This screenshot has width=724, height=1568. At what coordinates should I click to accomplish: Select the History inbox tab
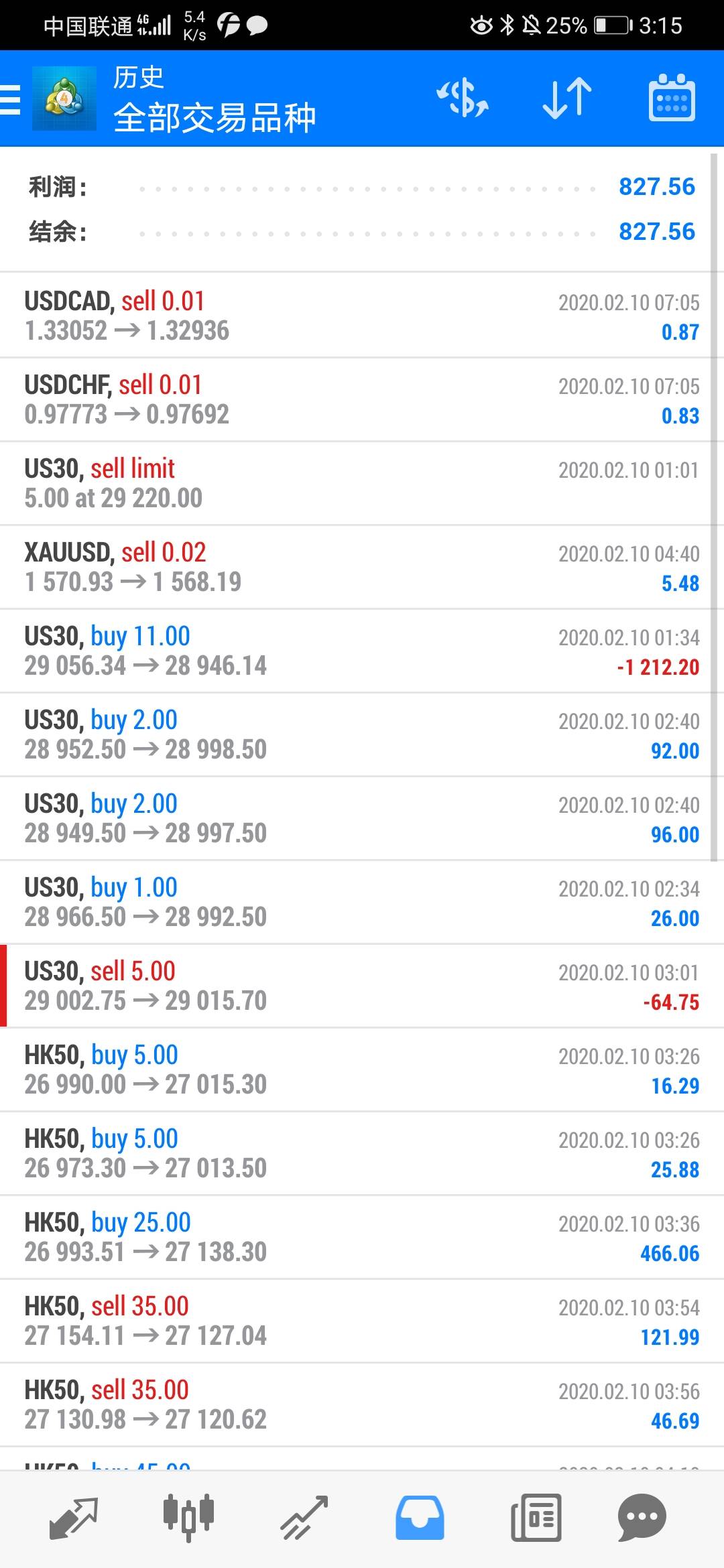click(420, 1517)
